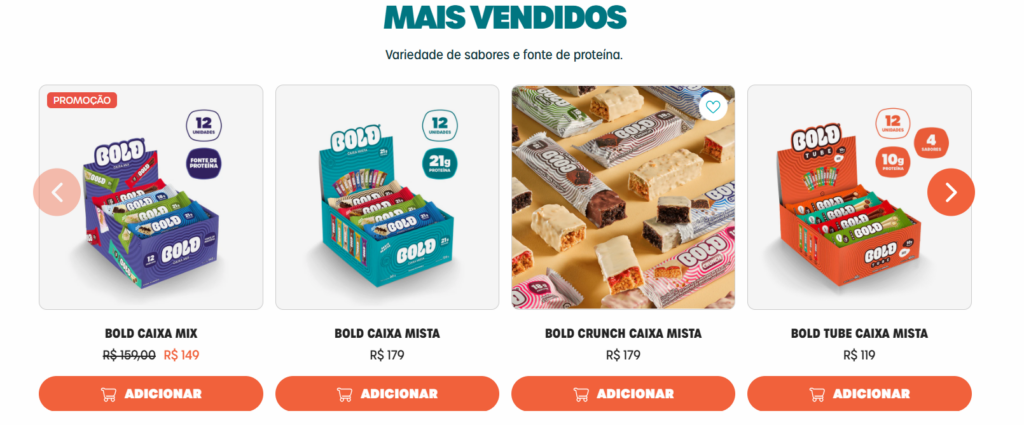Image resolution: width=1024 pixels, height=425 pixels.
Task: Open Bold Crunch Caixa Mista product photo
Action: [x=622, y=210]
